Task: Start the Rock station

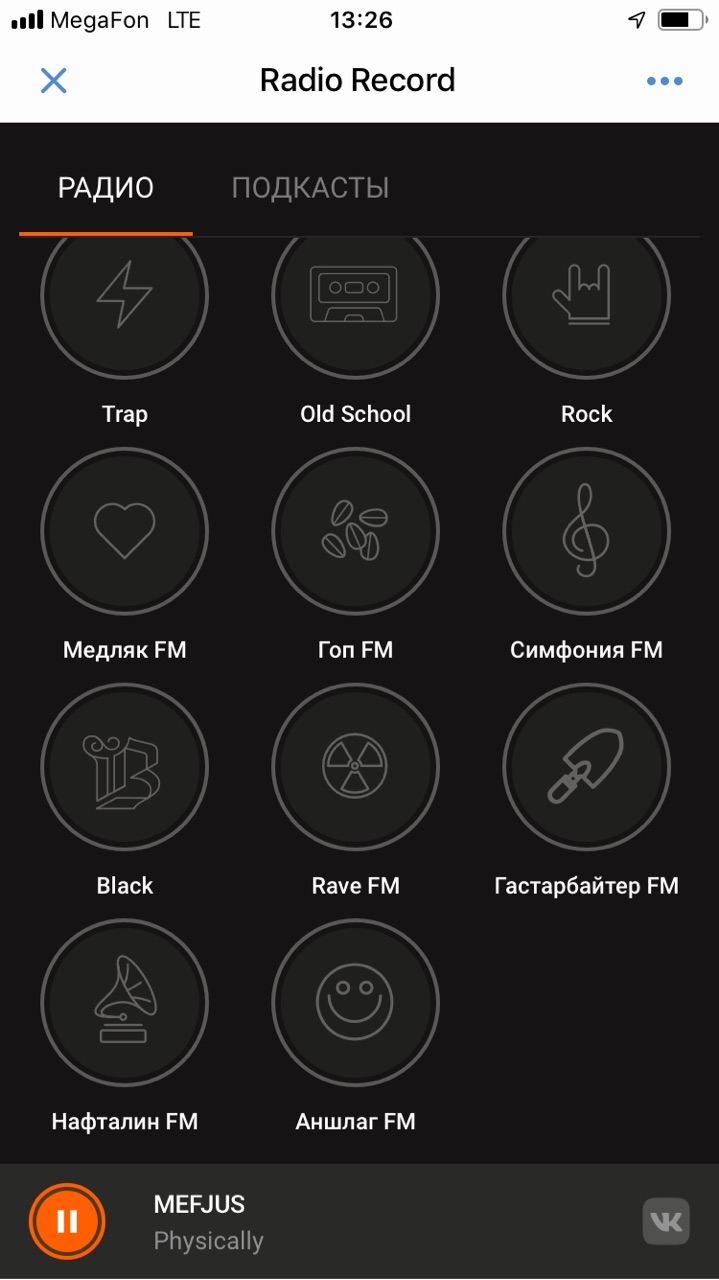Action: 586,300
